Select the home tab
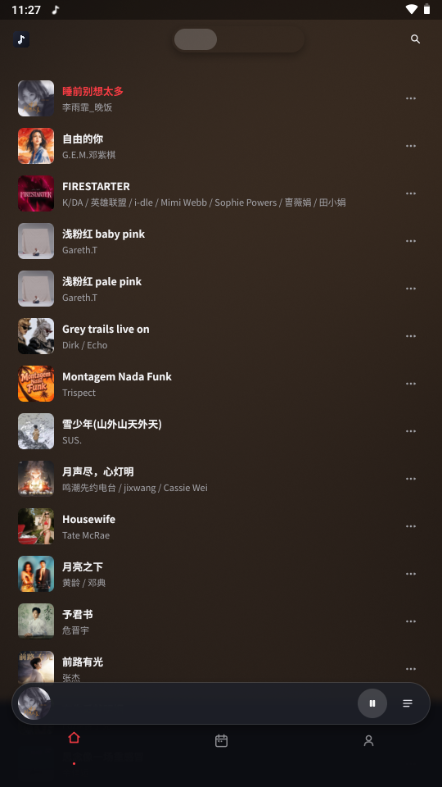 tap(74, 738)
